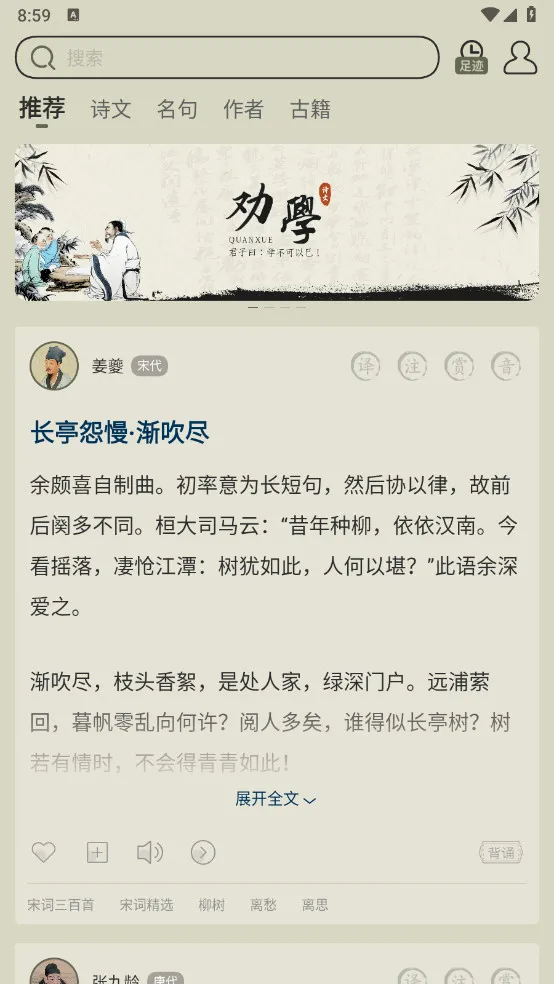Open the 足迹 history icon
The width and height of the screenshot is (554, 984).
(471, 58)
